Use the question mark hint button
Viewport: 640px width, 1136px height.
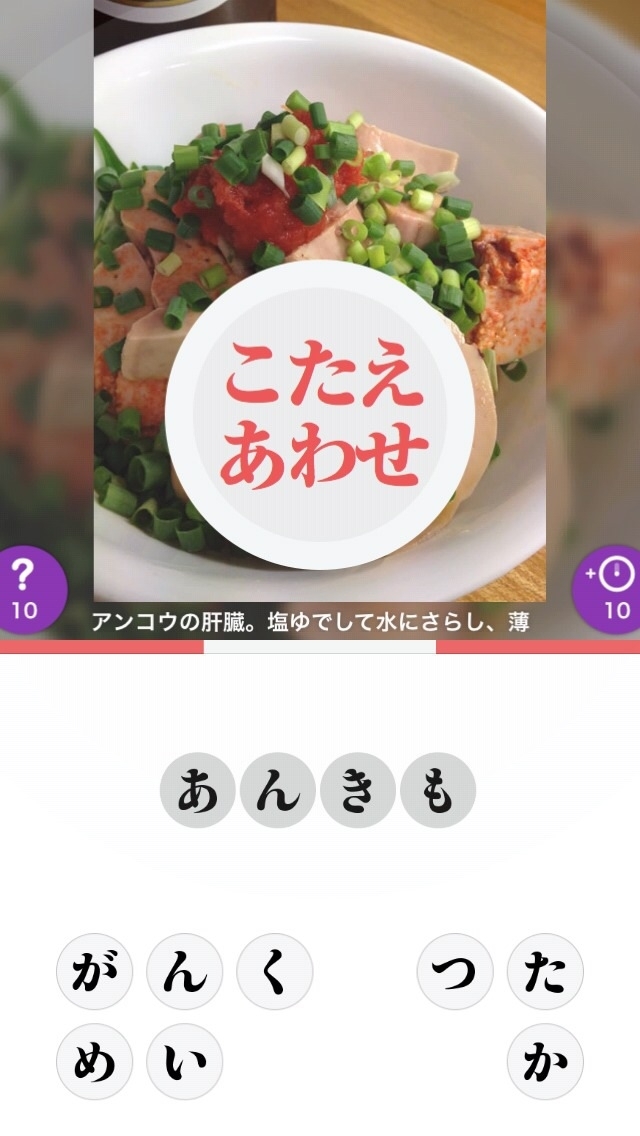pyautogui.click(x=26, y=589)
